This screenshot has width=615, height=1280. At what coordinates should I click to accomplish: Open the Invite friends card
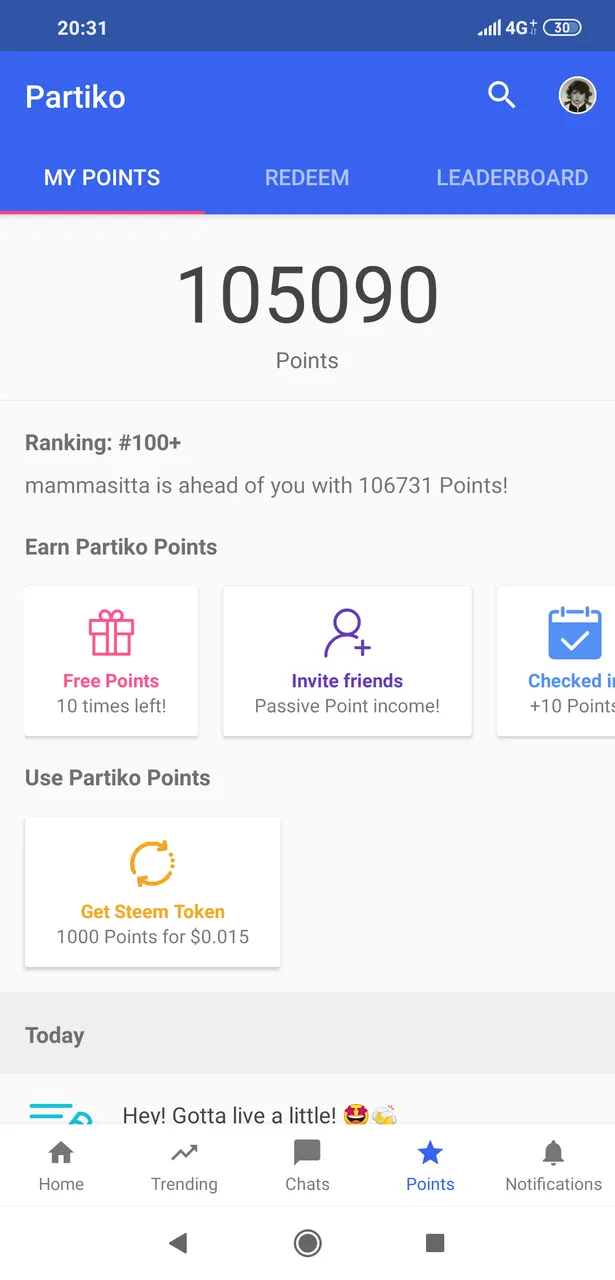pyautogui.click(x=347, y=661)
